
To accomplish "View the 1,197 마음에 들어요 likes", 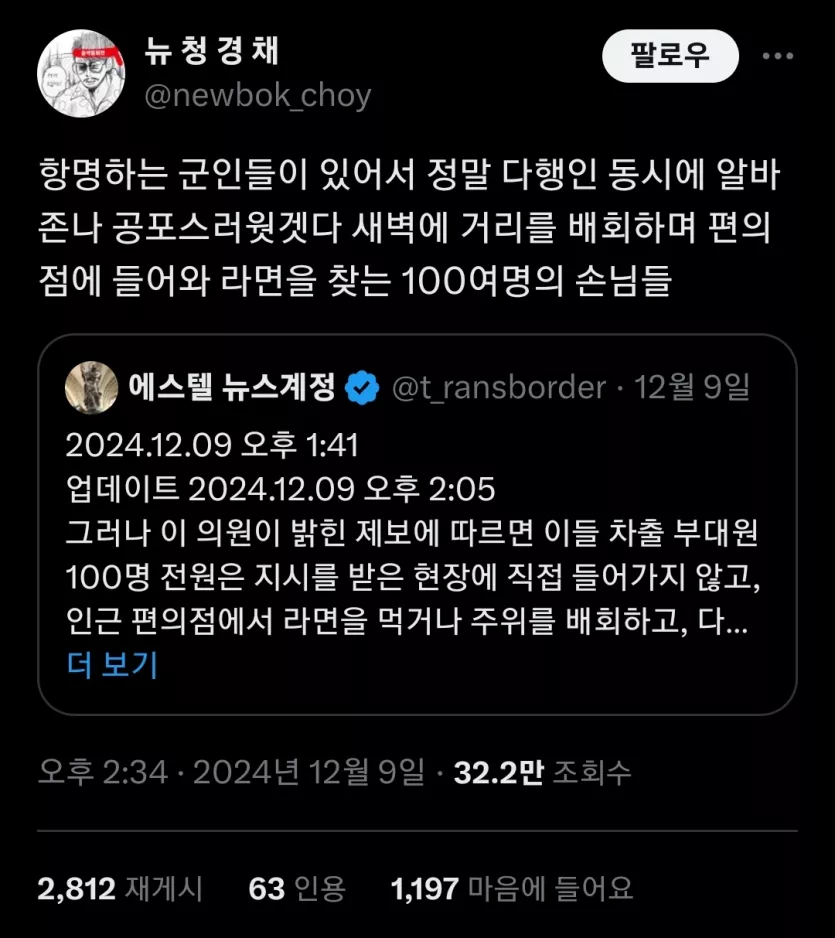I will (512, 887).
